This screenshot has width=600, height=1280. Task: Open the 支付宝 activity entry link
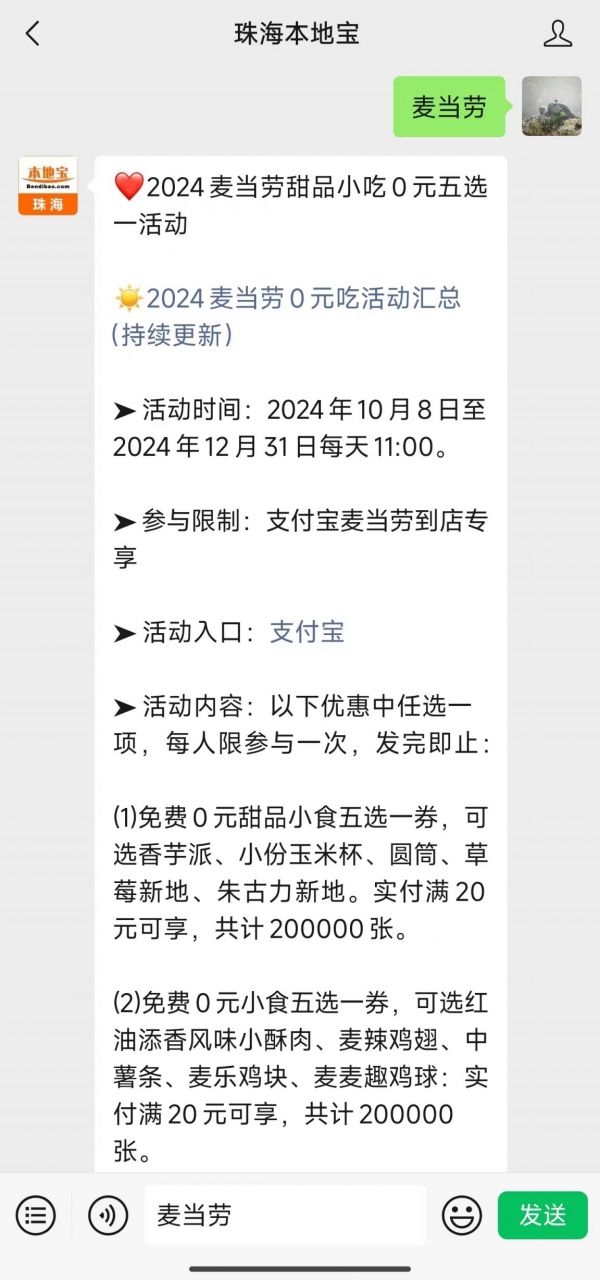[x=307, y=632]
